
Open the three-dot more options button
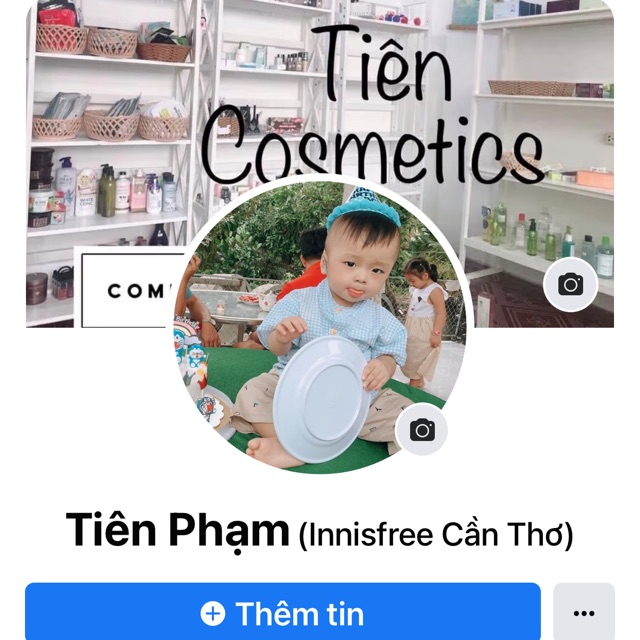click(x=584, y=612)
